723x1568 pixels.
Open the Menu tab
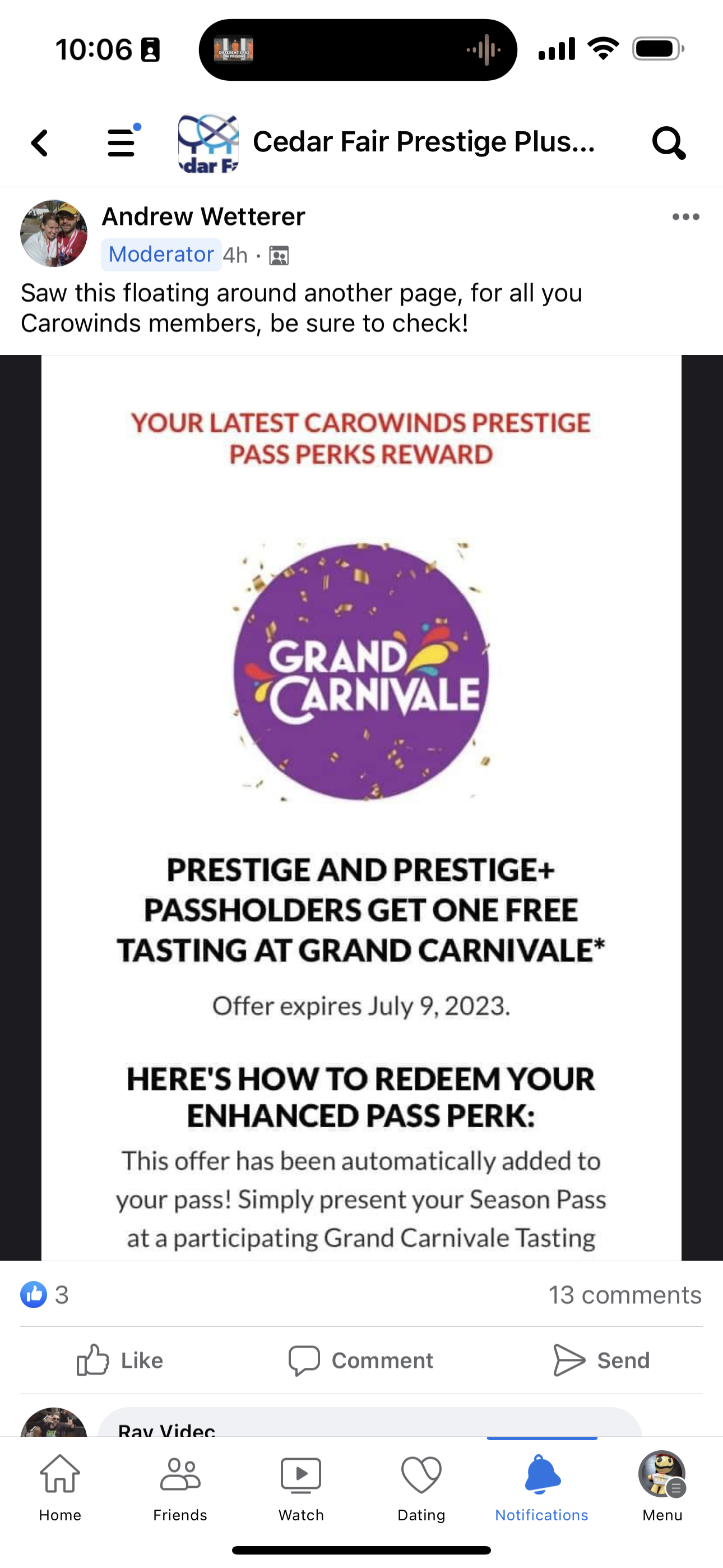(662, 1488)
